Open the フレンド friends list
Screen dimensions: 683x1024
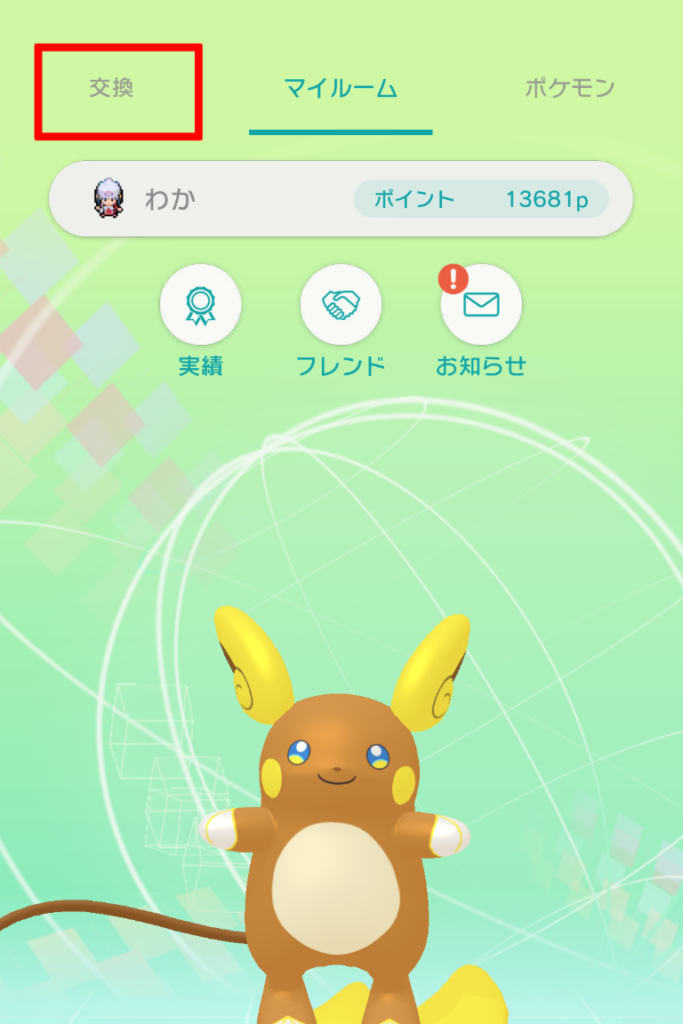pos(340,305)
